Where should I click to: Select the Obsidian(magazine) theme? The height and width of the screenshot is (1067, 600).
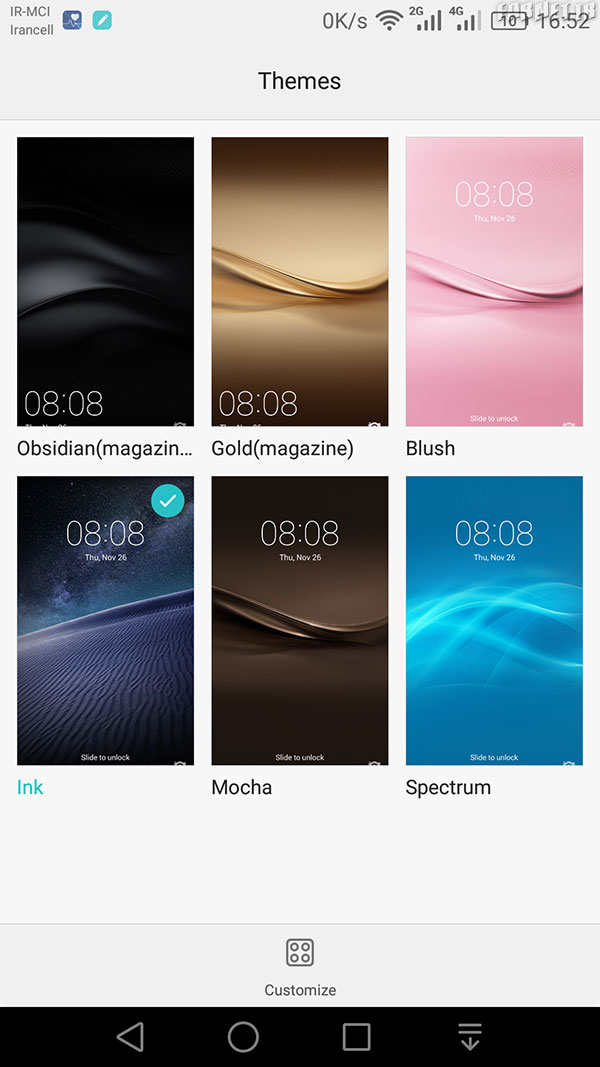[x=105, y=282]
